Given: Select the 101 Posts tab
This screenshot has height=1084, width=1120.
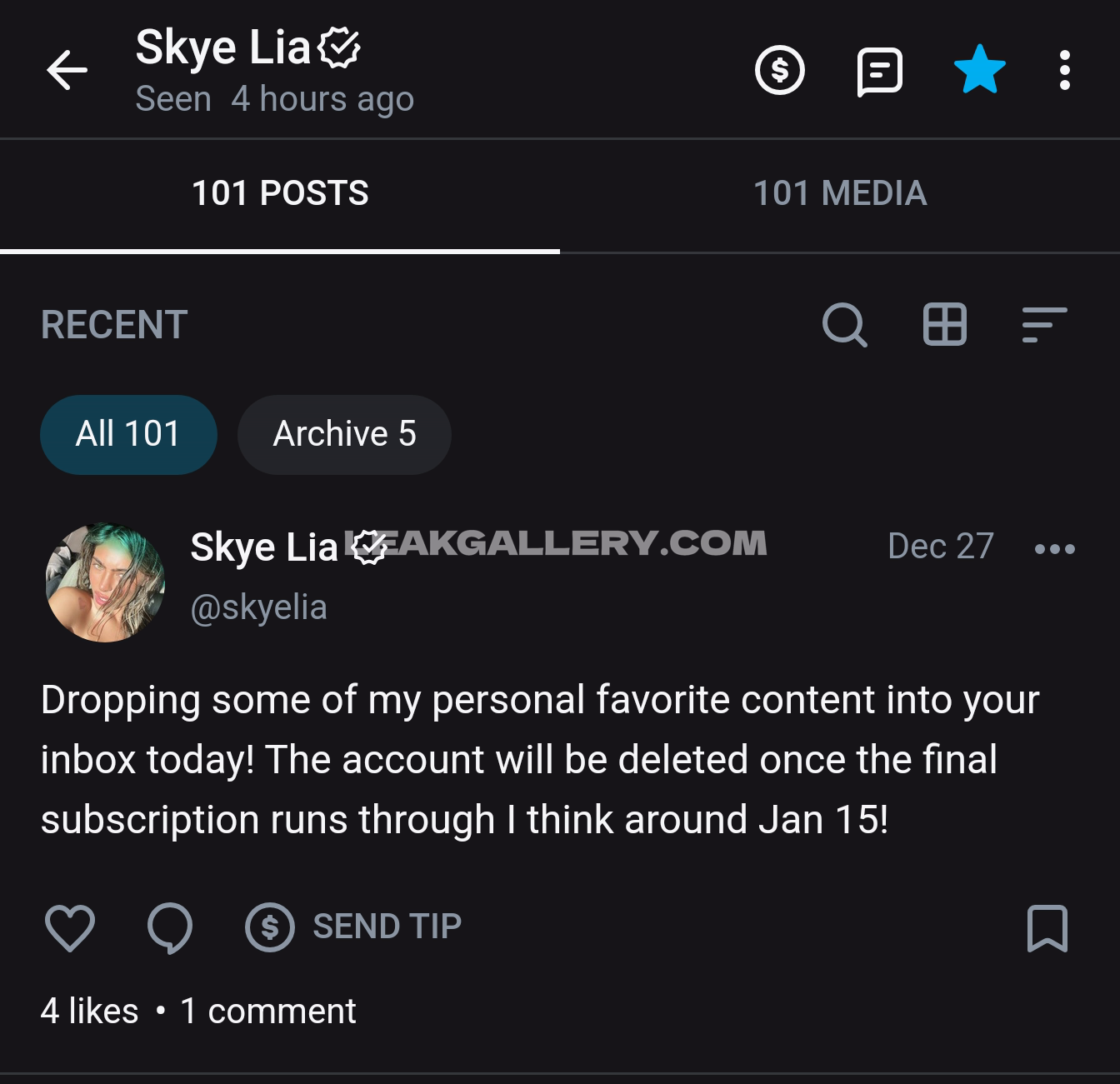Looking at the screenshot, I should click(x=280, y=193).
